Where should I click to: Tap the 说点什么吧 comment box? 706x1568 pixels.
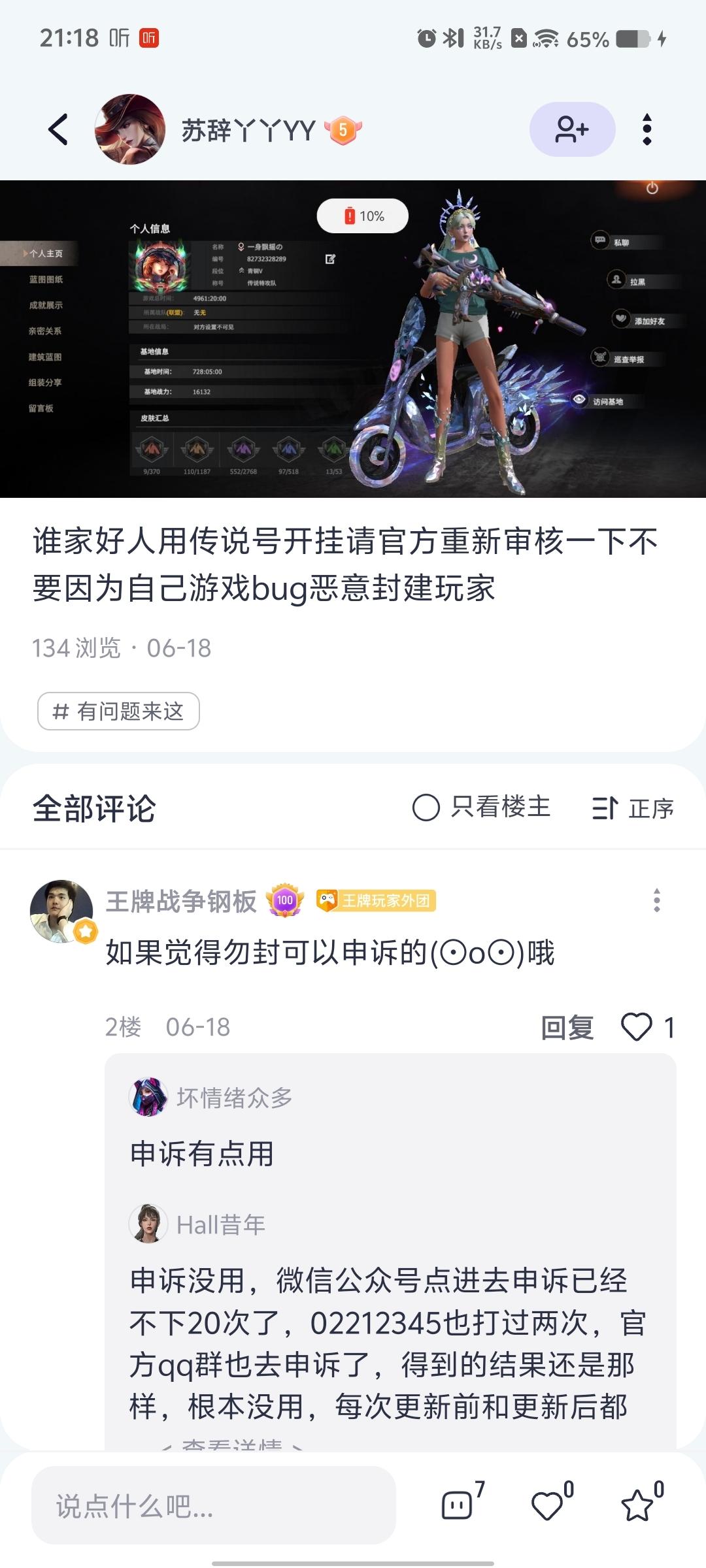click(213, 1505)
